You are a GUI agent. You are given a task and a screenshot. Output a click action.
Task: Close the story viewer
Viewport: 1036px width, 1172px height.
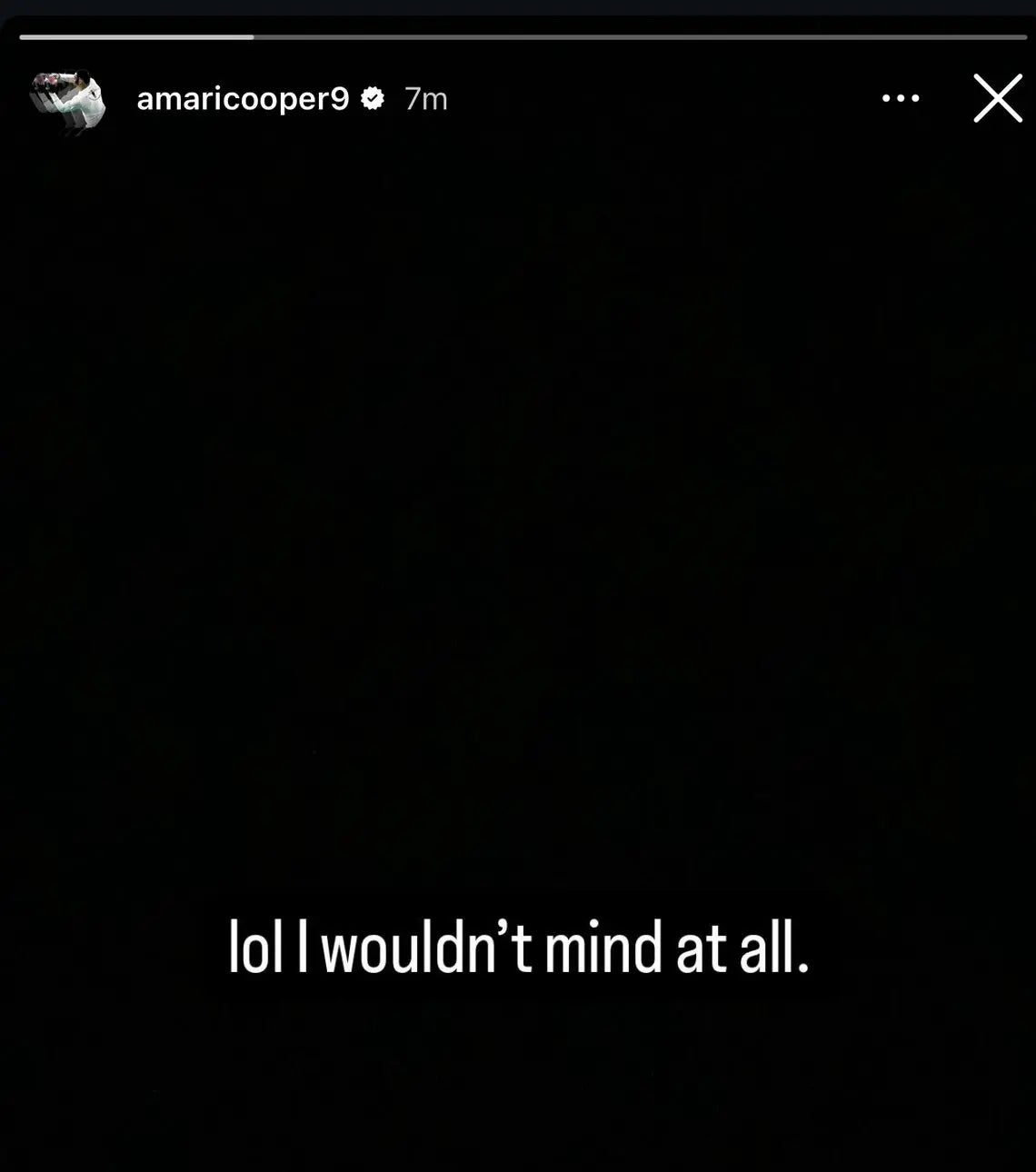[998, 98]
